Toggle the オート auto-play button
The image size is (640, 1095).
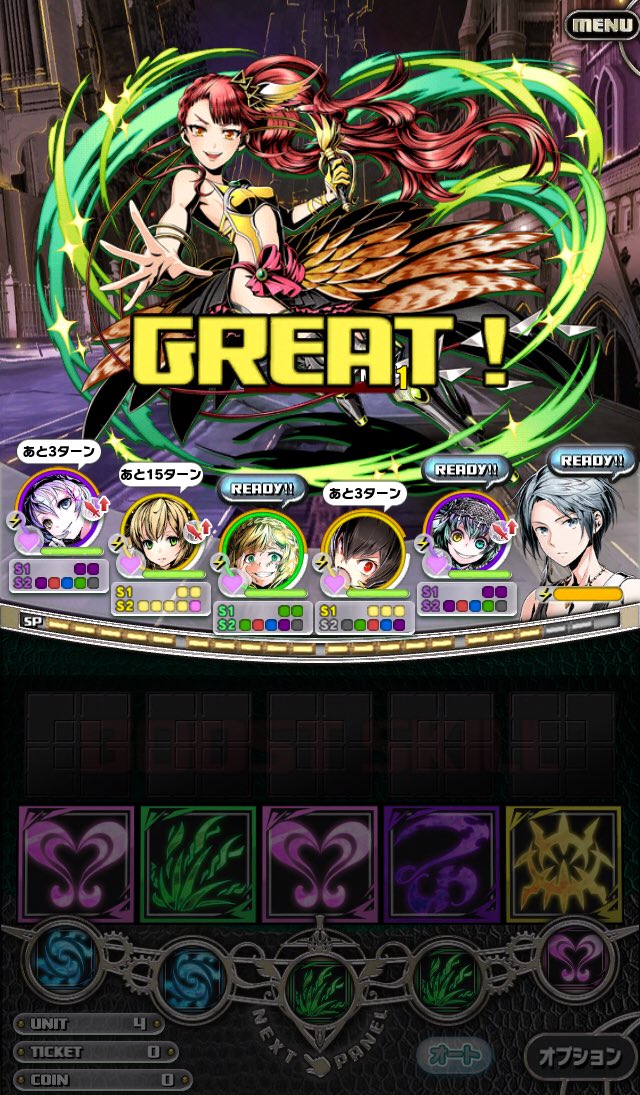455,1053
